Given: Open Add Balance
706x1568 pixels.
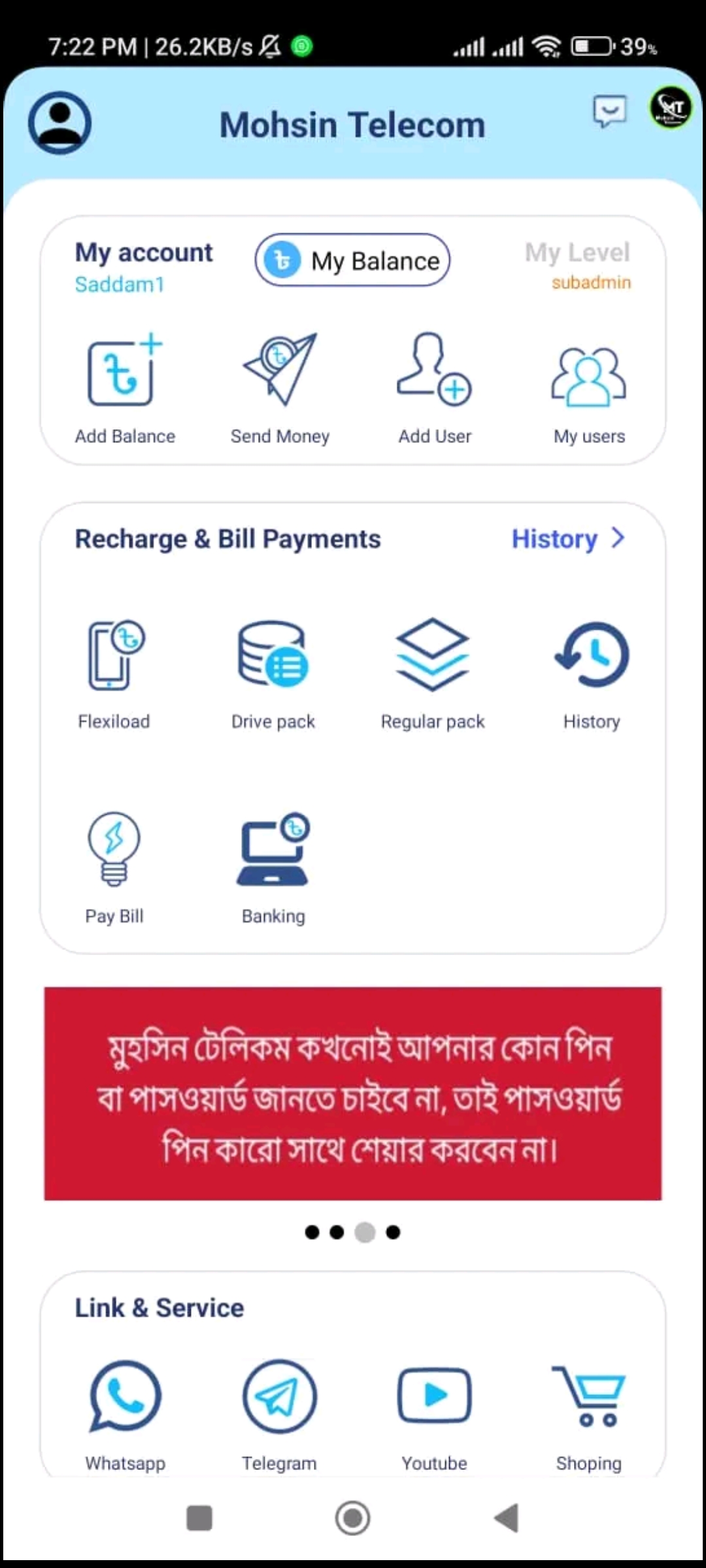Looking at the screenshot, I should click(125, 389).
